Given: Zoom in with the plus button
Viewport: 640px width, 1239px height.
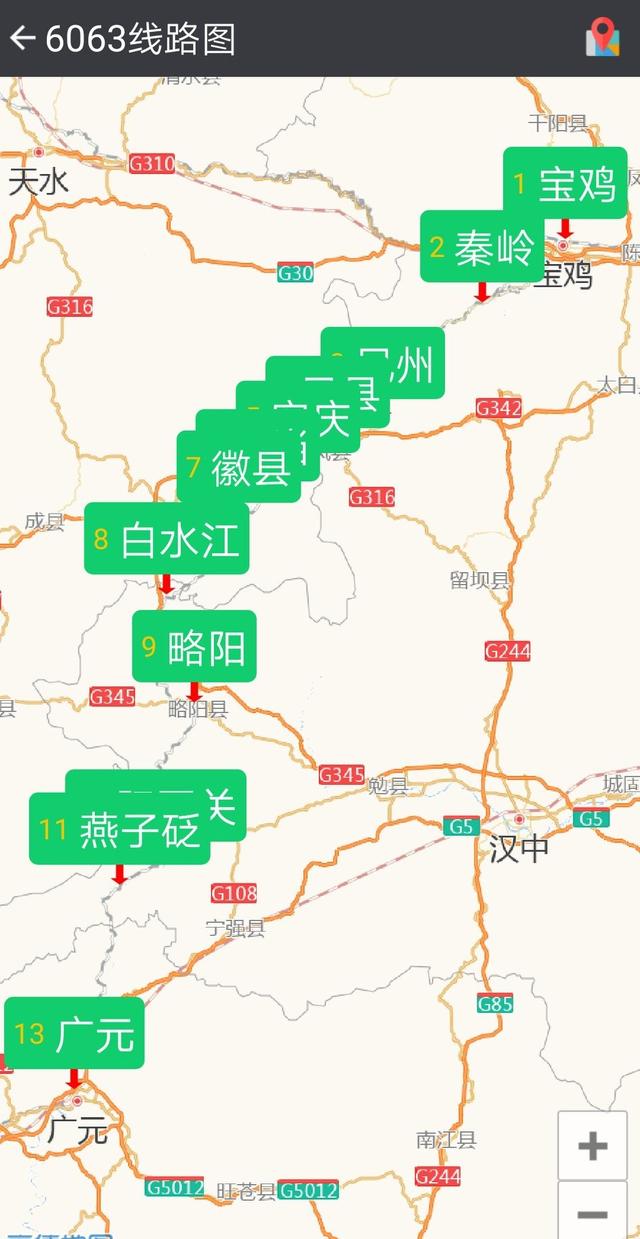Looking at the screenshot, I should click(592, 1145).
